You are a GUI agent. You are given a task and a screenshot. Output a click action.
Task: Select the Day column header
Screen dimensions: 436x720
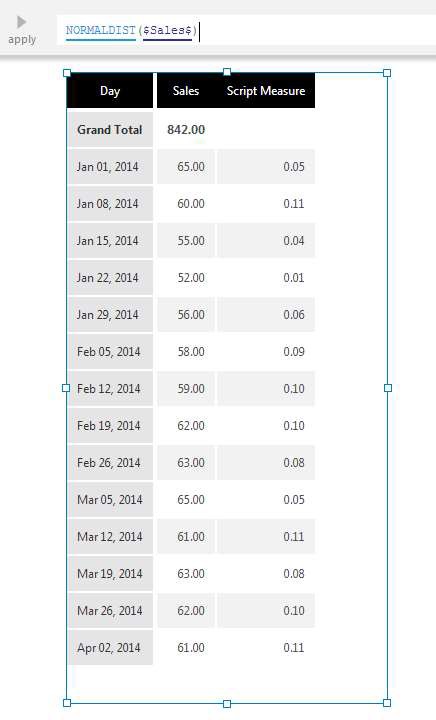point(110,90)
